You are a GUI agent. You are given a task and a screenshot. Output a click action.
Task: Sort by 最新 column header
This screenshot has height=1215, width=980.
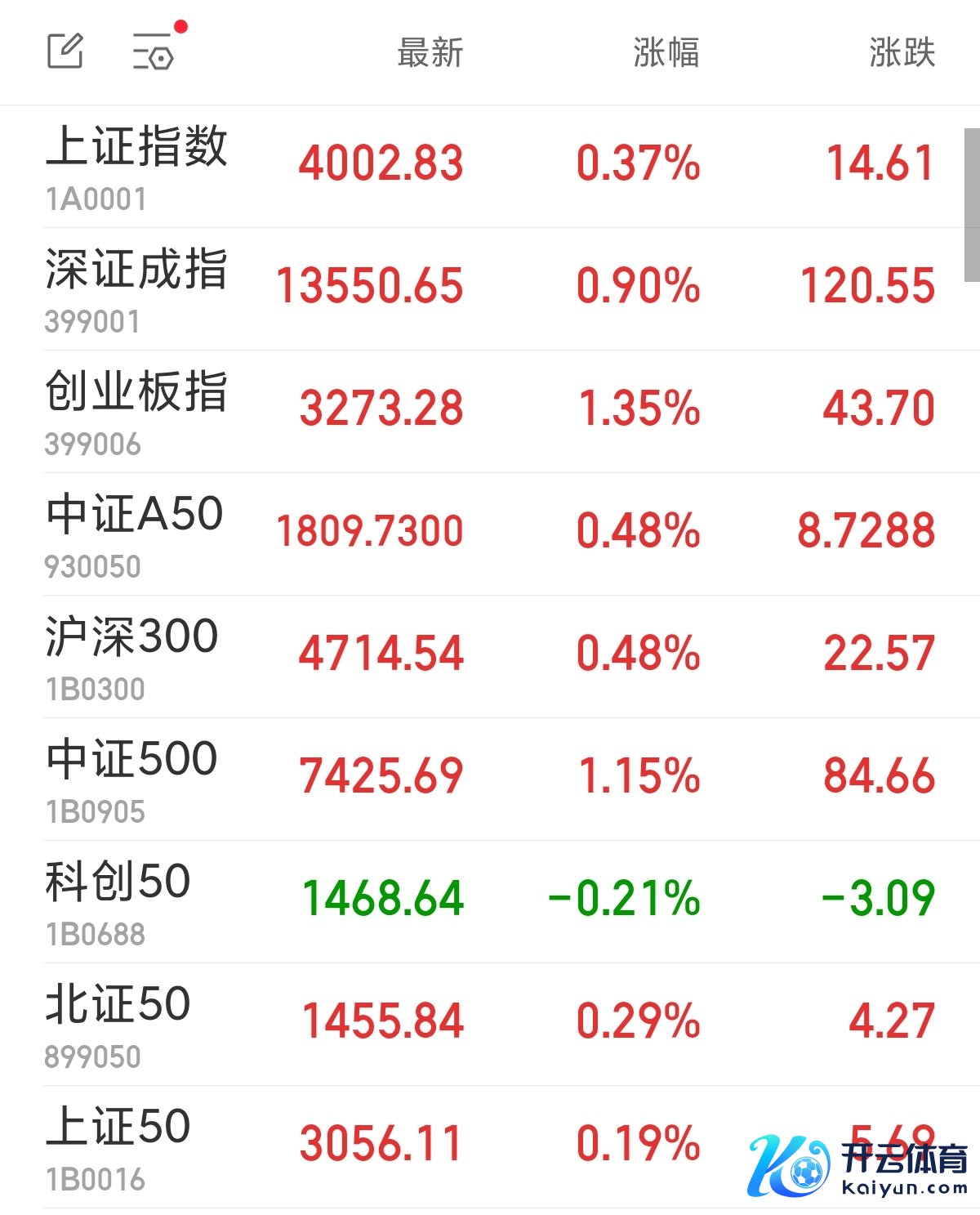430,53
